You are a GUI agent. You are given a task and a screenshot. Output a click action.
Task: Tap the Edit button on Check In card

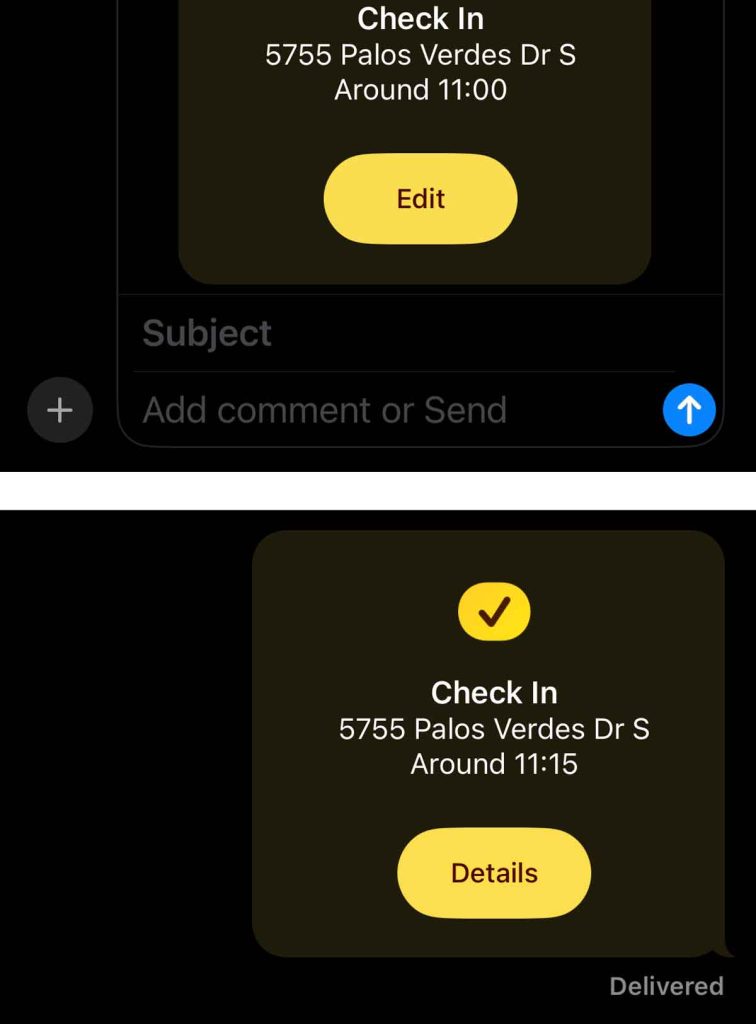420,199
